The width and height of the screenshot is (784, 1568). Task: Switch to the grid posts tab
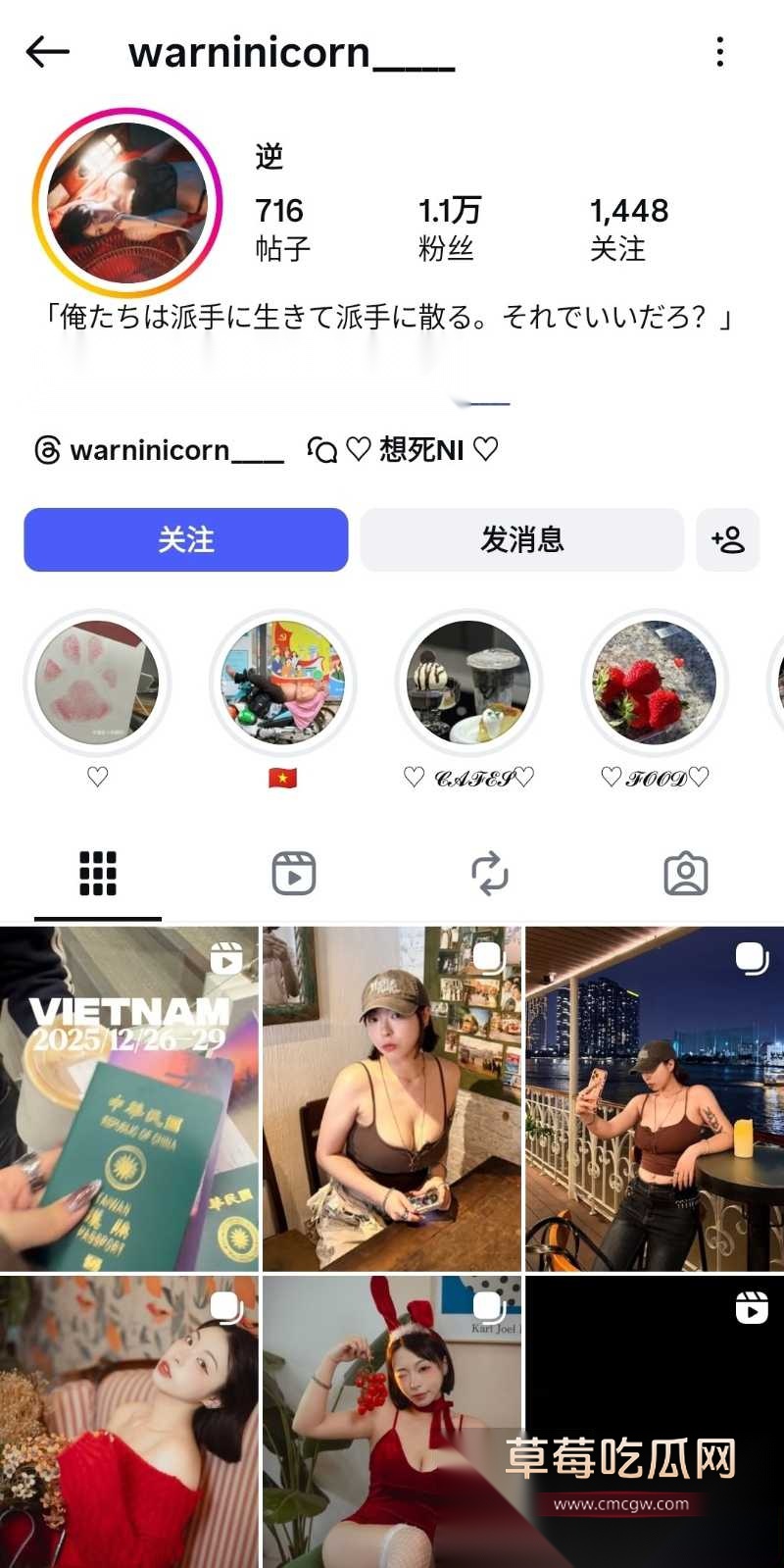pyautogui.click(x=97, y=873)
